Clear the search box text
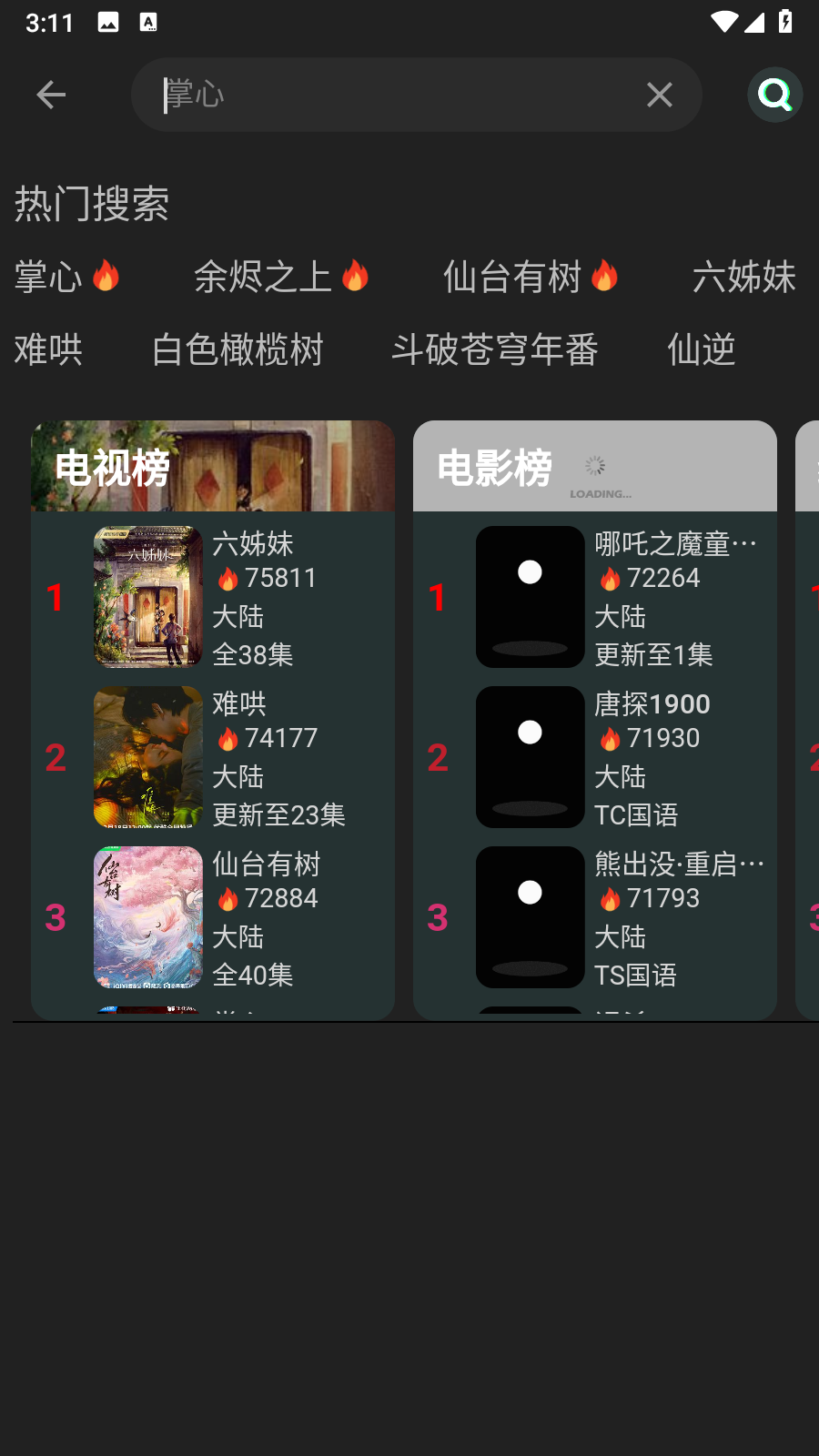 [x=659, y=95]
